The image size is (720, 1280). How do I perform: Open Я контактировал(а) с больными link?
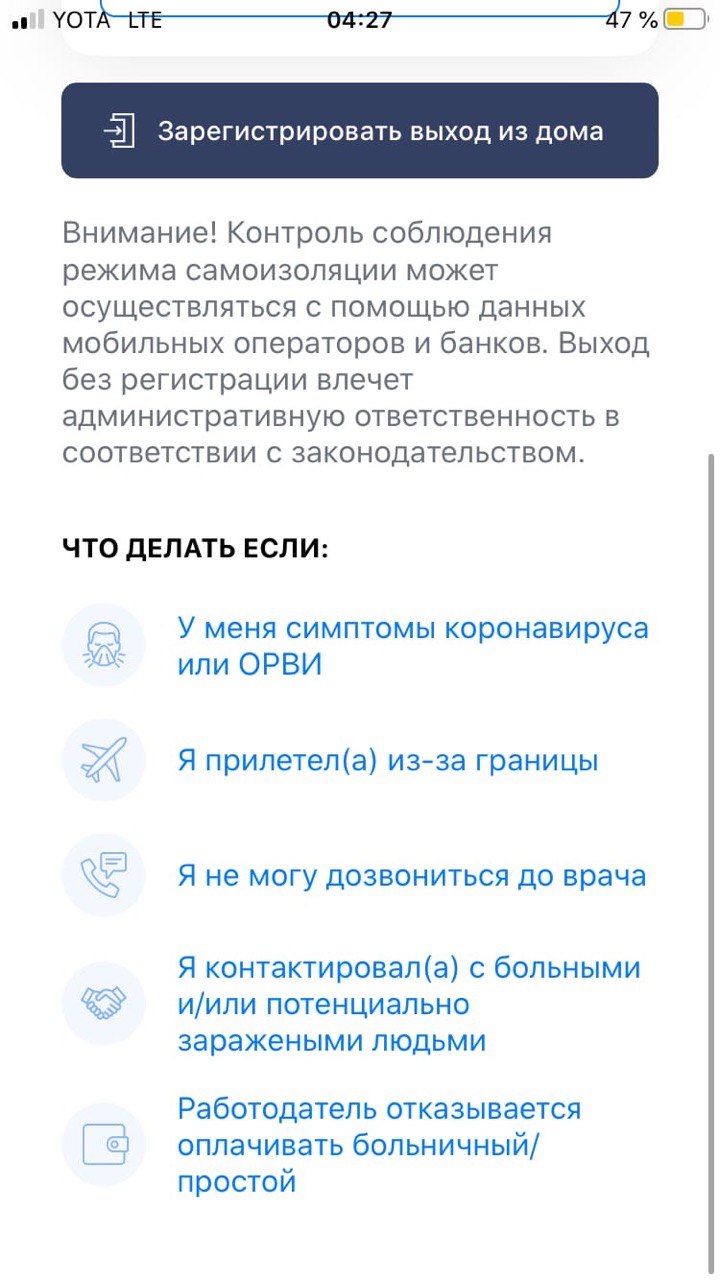pos(409,1004)
